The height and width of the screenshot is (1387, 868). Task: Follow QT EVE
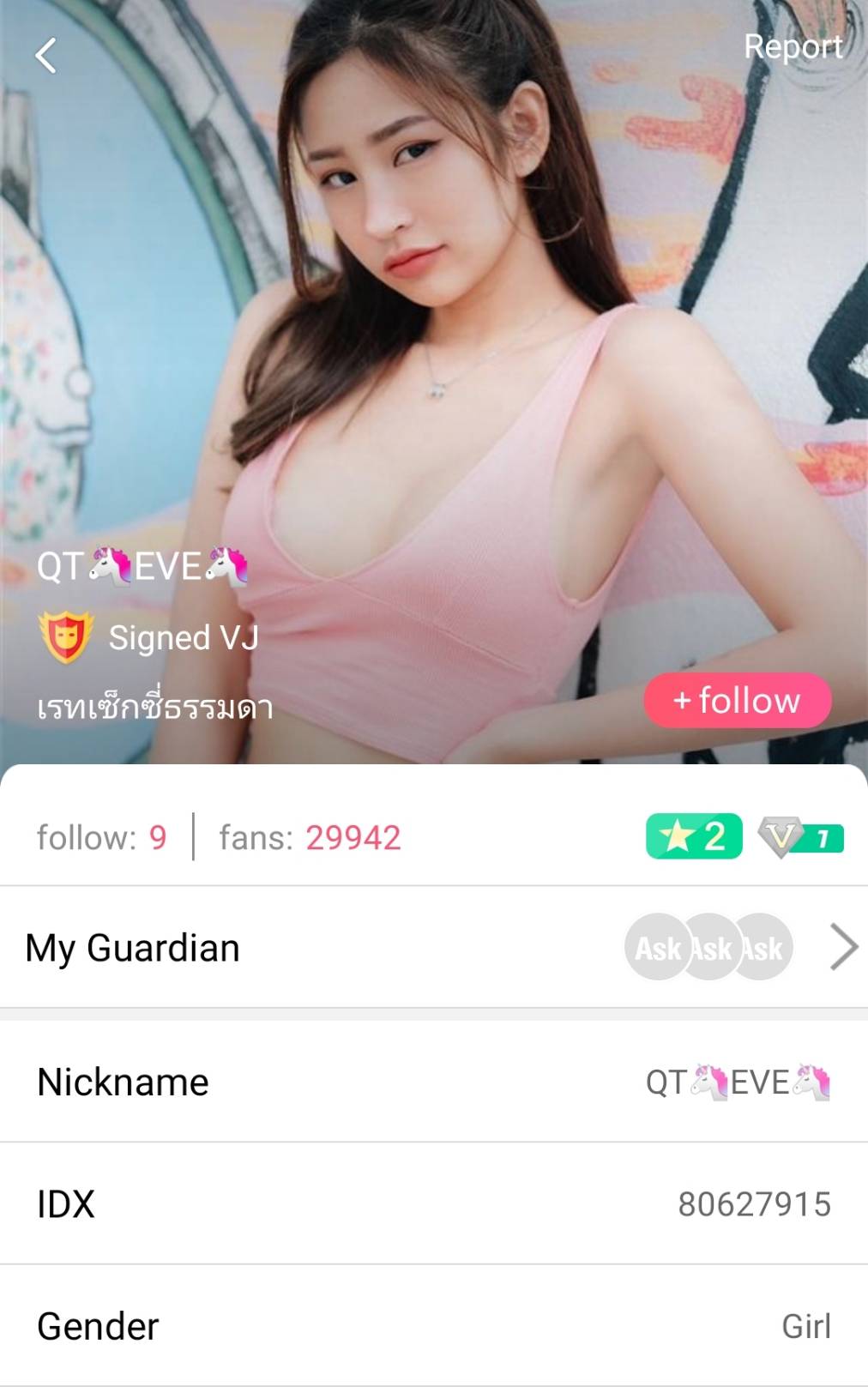(737, 701)
